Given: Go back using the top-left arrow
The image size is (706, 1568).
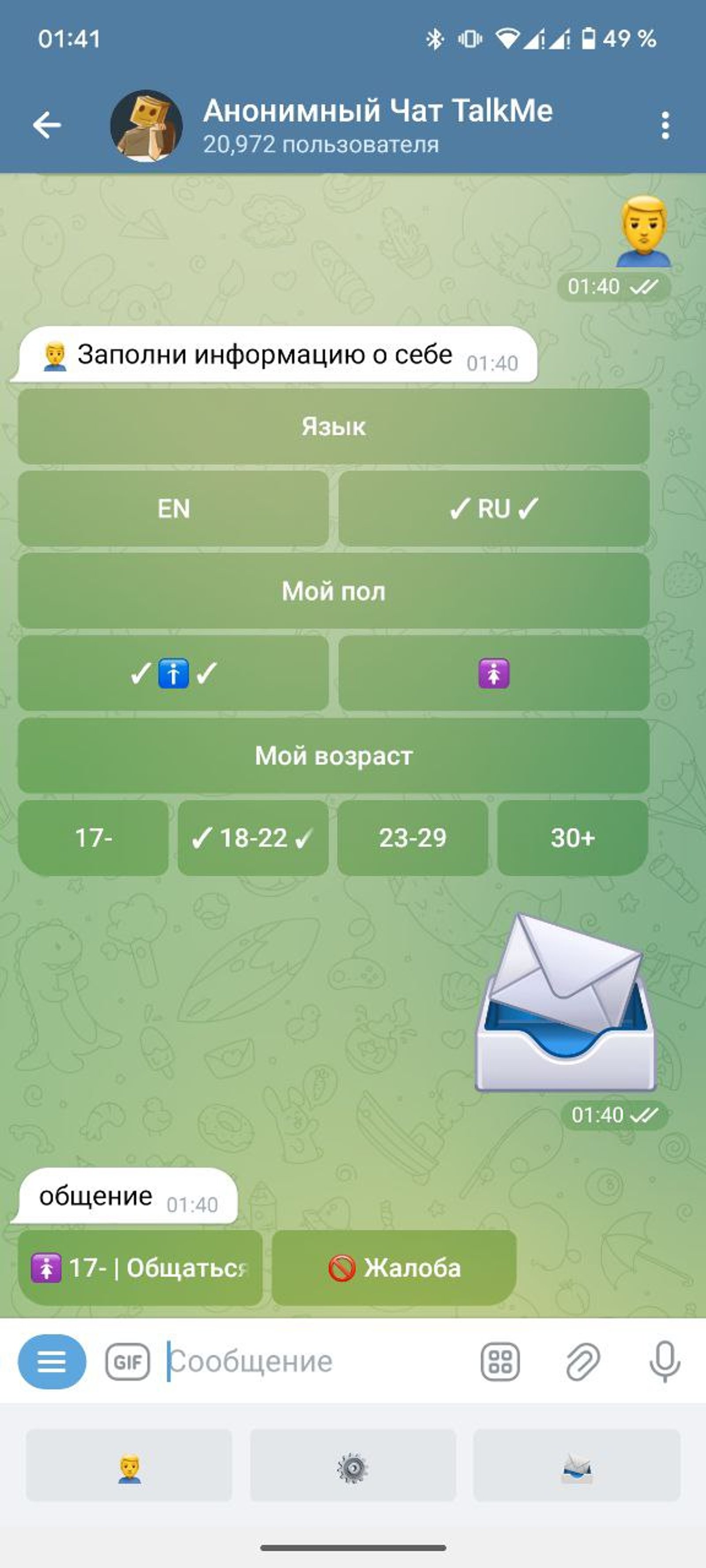Looking at the screenshot, I should pyautogui.click(x=47, y=125).
